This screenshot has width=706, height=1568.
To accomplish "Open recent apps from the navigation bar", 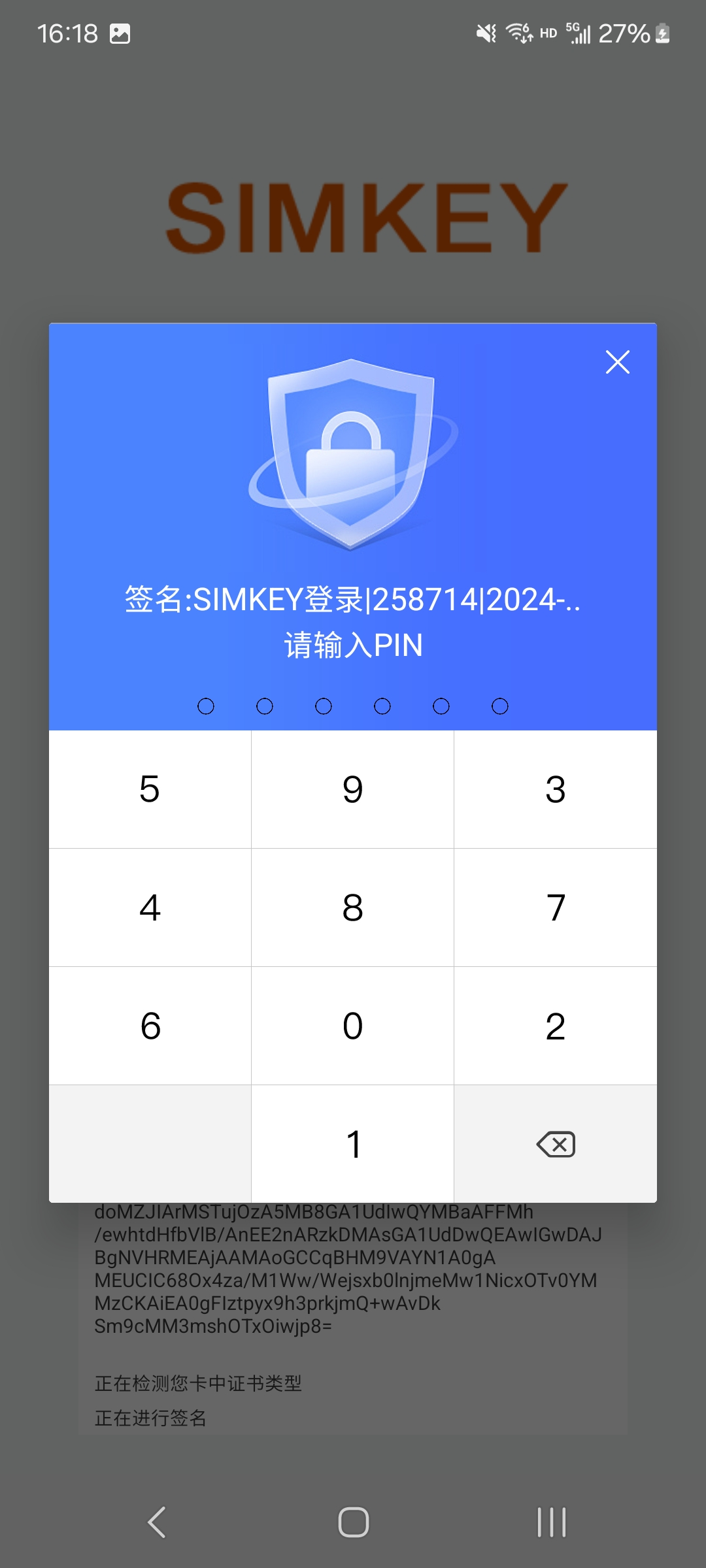I will click(551, 1522).
